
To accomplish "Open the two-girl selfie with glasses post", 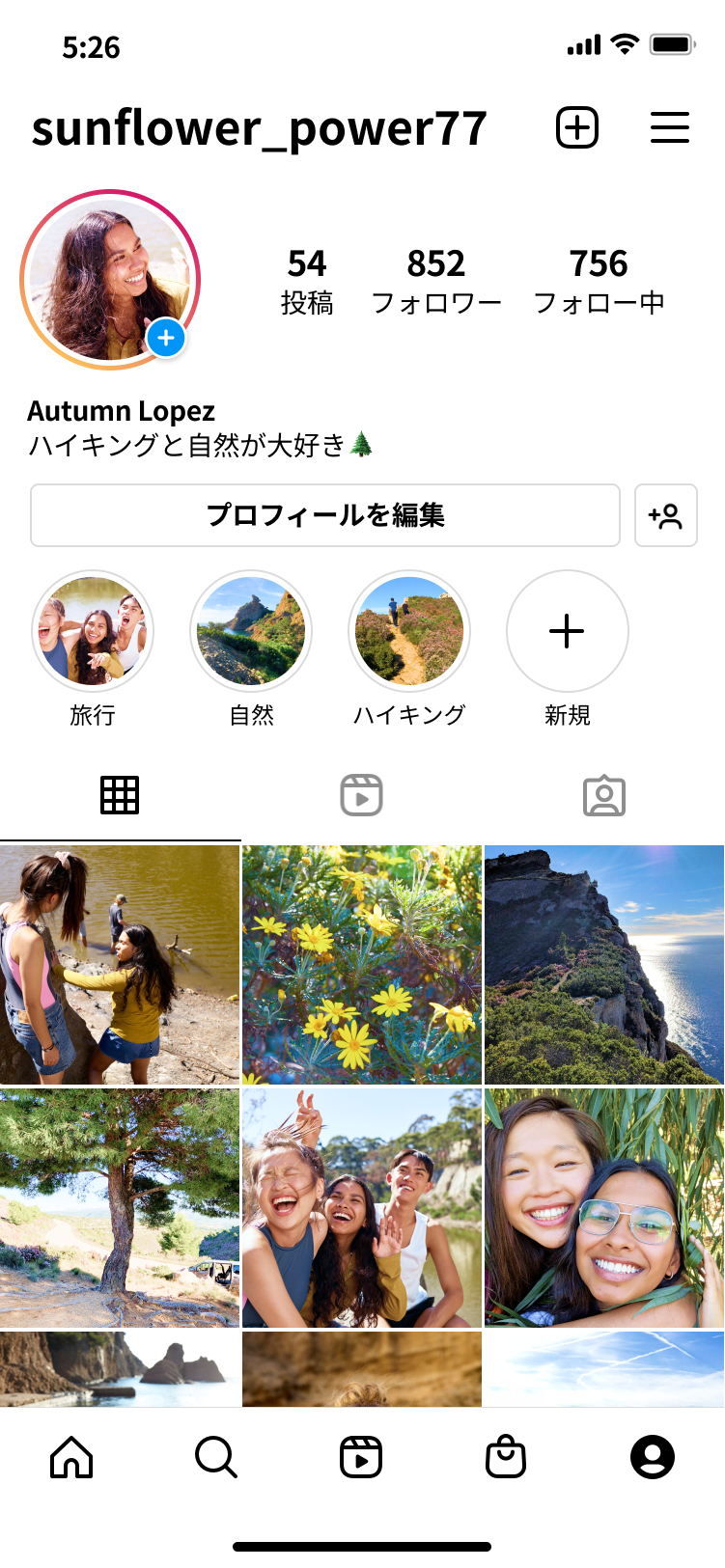I will tap(604, 1208).
